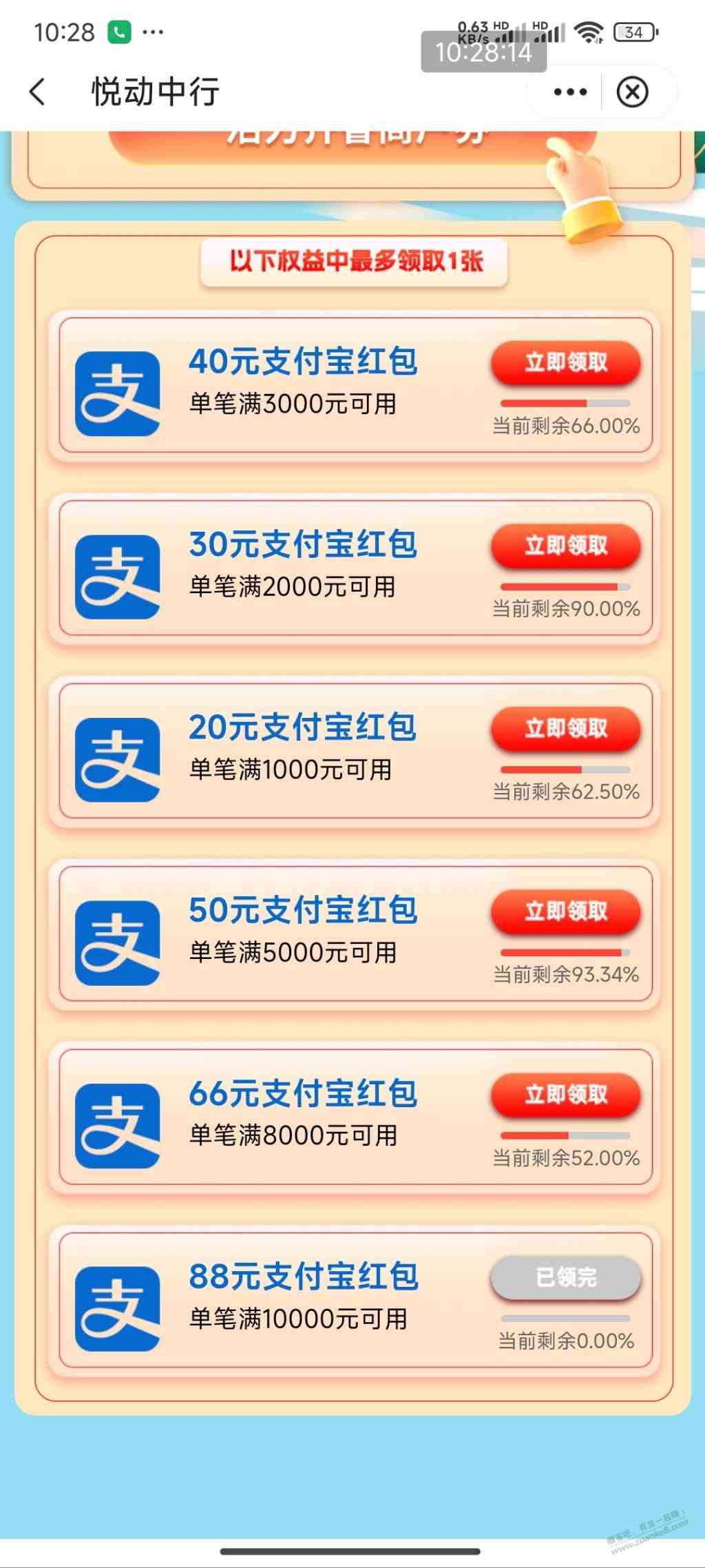The height and width of the screenshot is (1568, 705).
Task: Claim the 66元支付宝红包
Action: coord(565,1095)
